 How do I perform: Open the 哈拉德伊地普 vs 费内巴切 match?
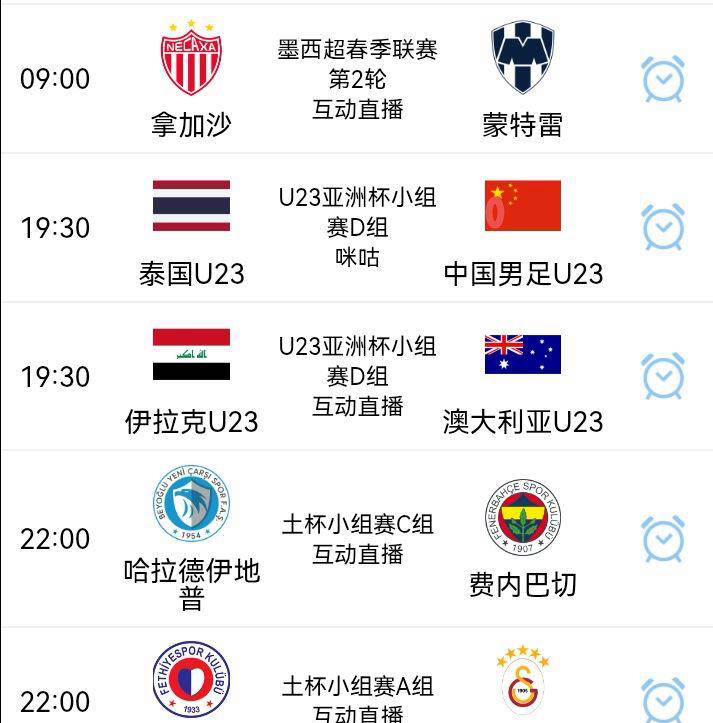pos(357,539)
